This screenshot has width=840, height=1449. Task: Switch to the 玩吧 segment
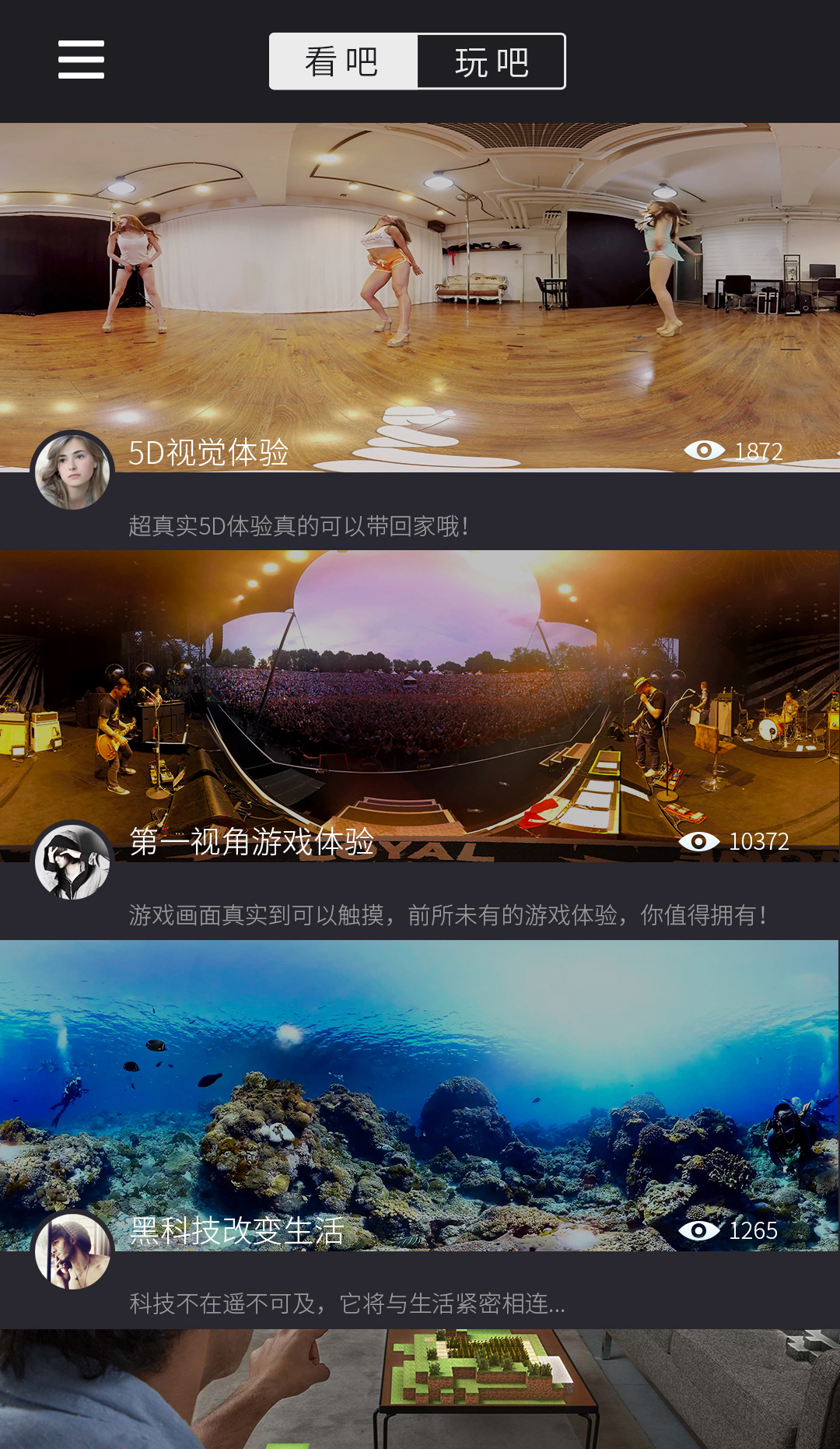coord(492,61)
